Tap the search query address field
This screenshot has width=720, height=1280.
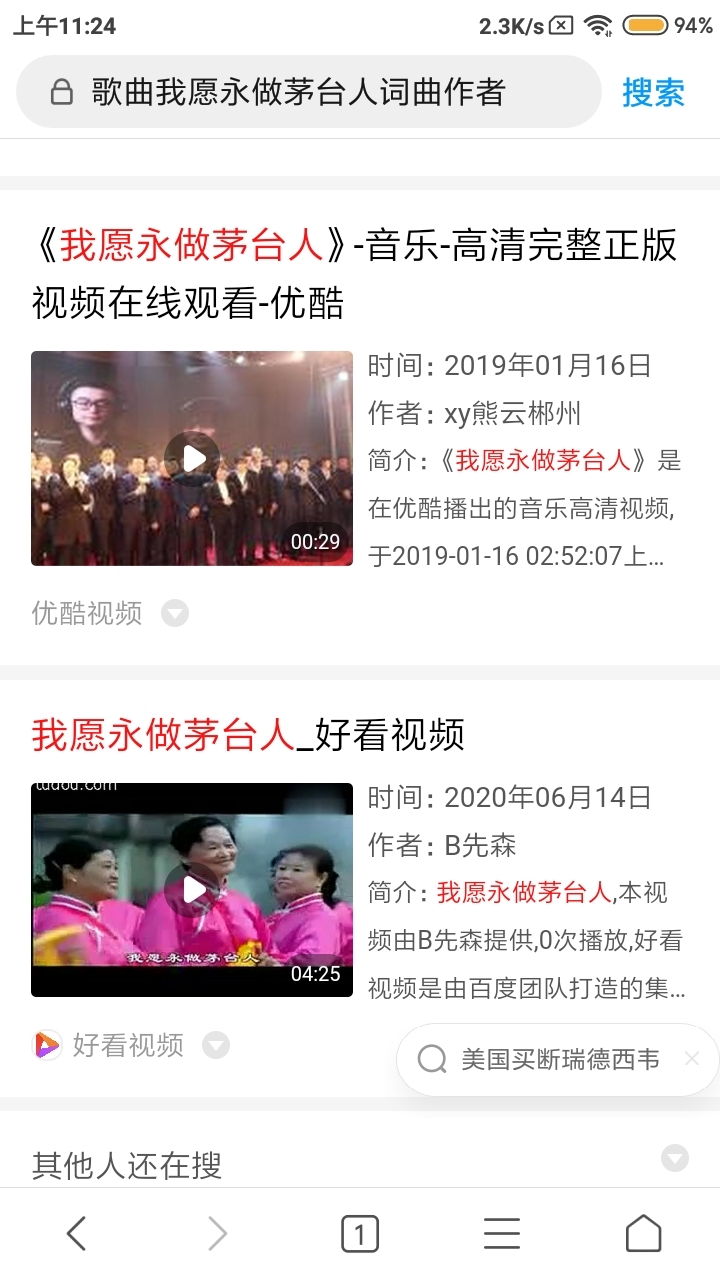pyautogui.click(x=308, y=92)
